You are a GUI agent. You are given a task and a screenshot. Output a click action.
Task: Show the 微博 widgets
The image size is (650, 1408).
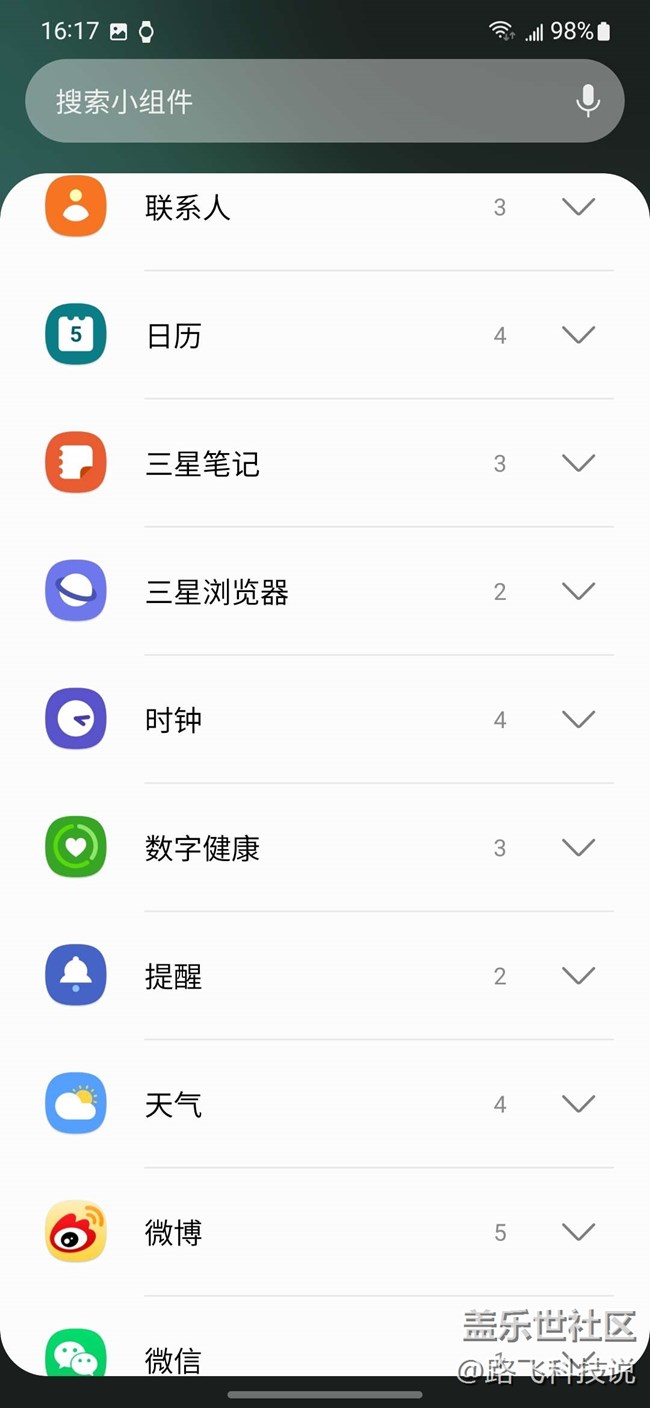(325, 1231)
